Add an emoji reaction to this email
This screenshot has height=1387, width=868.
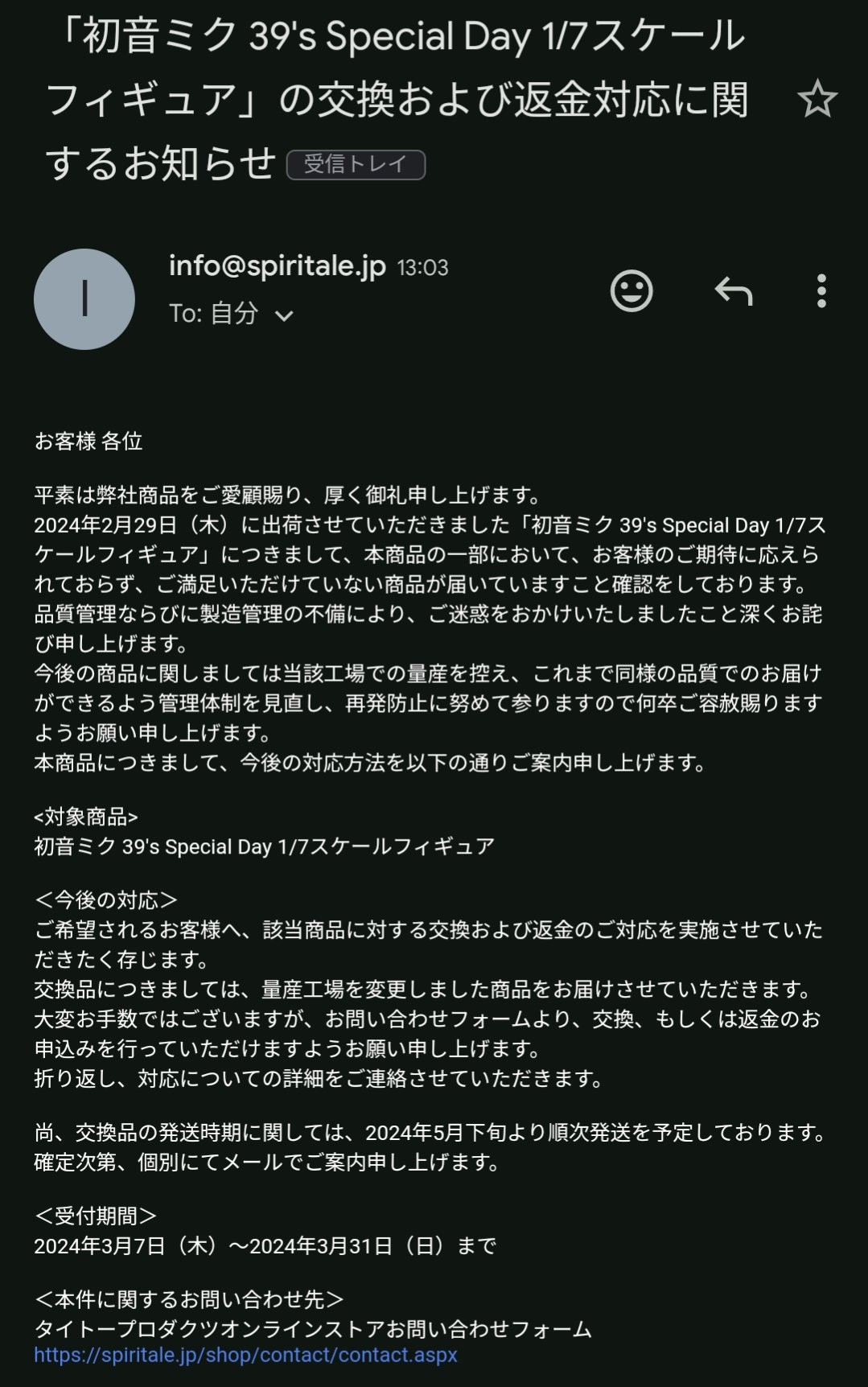pyautogui.click(x=631, y=290)
